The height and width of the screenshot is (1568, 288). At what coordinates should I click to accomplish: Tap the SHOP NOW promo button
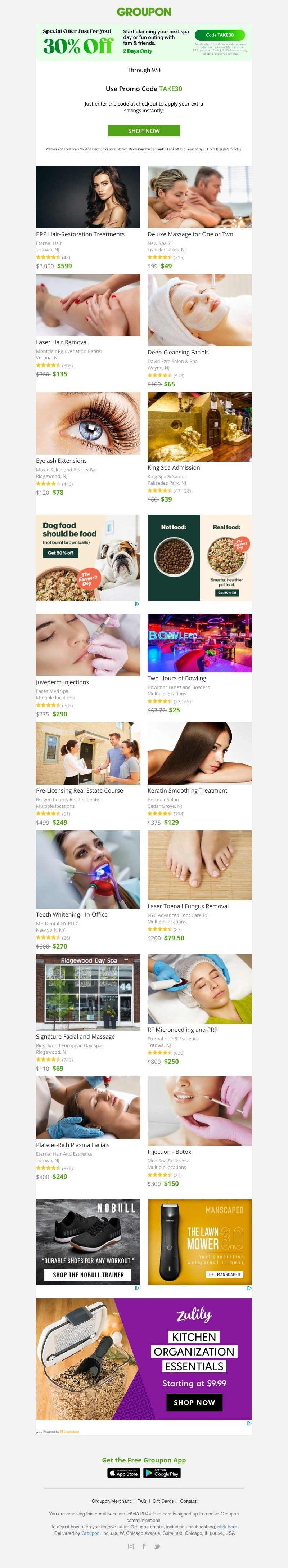(144, 131)
